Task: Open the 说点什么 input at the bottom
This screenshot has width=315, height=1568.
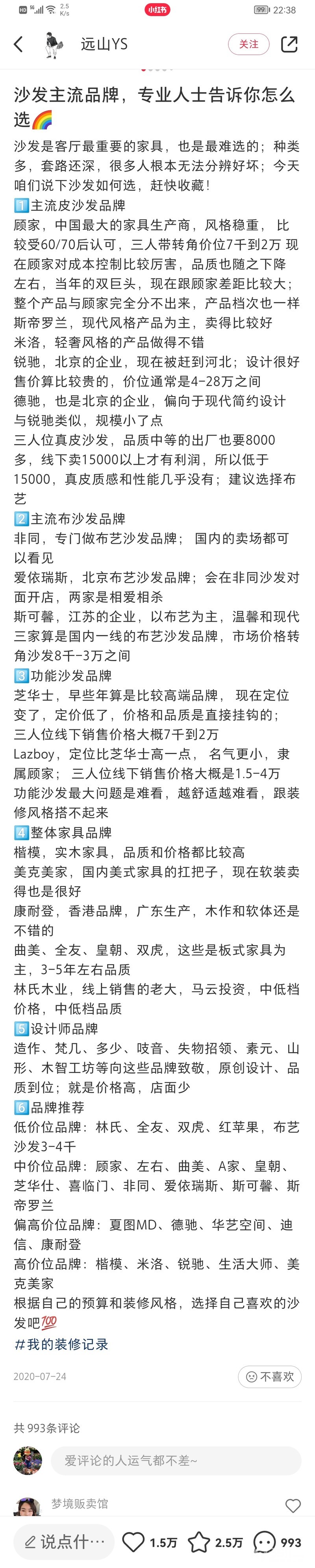Action: (x=63, y=1541)
